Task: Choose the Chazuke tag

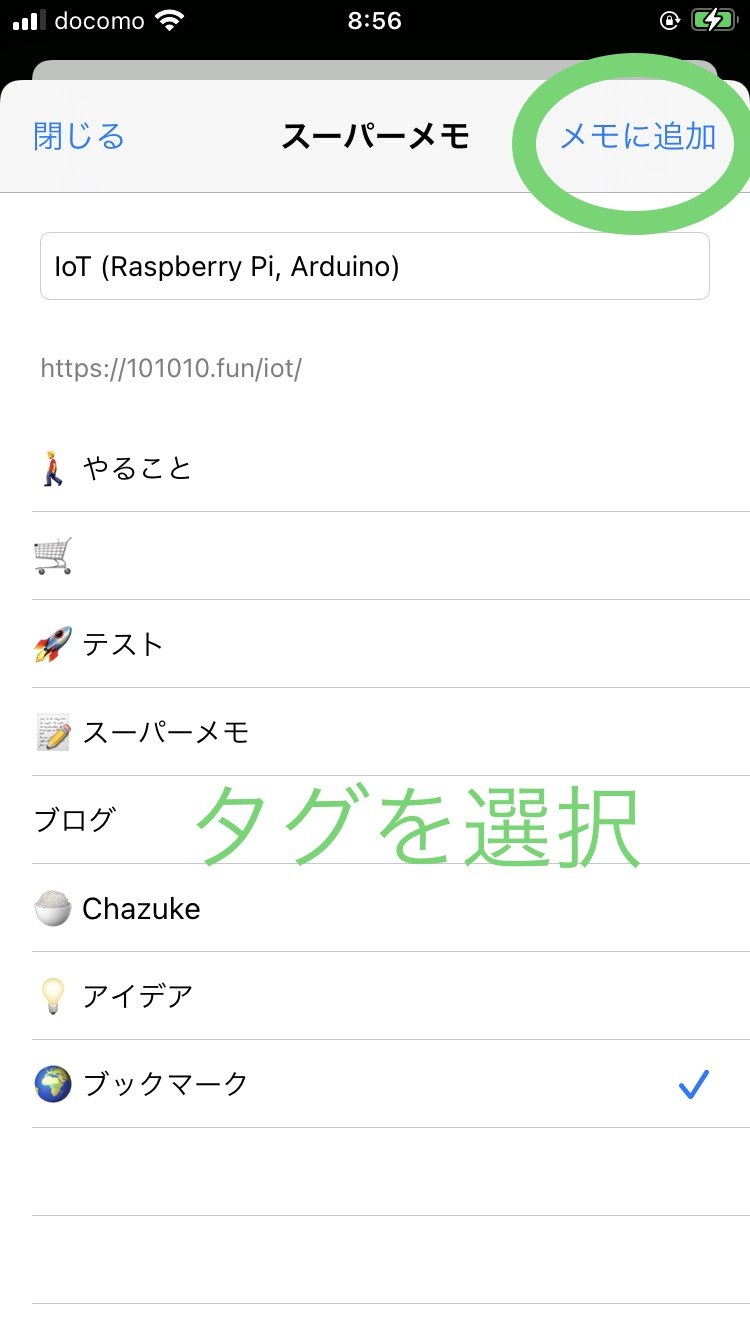Action: click(391, 908)
